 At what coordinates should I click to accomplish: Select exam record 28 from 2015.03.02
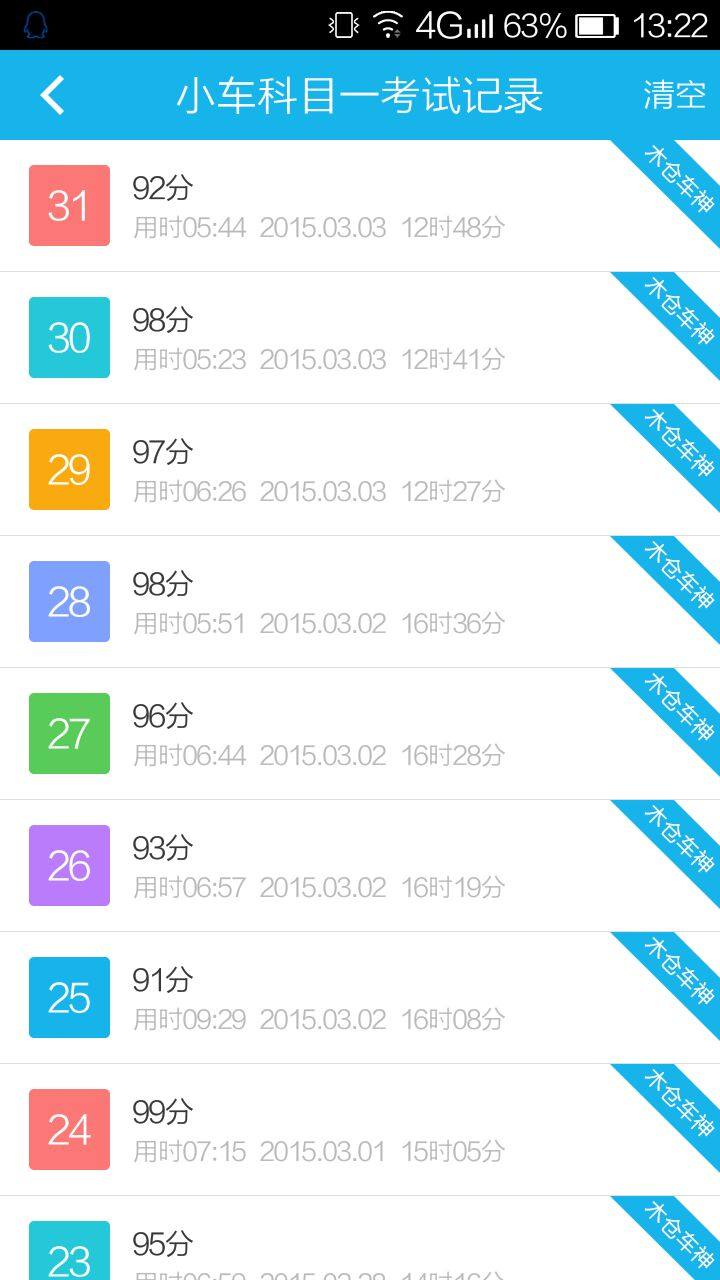tap(360, 602)
